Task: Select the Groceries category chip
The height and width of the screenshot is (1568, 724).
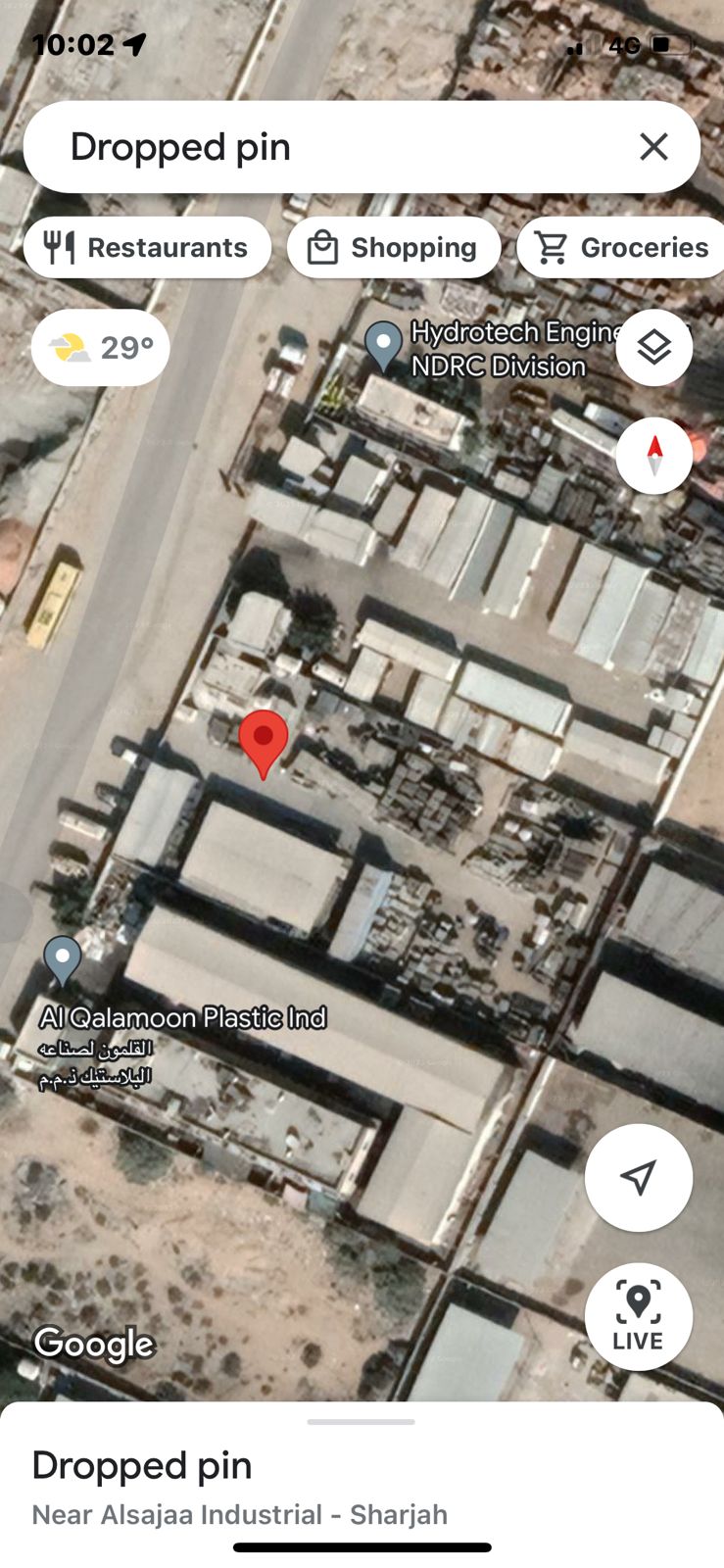Action: [x=620, y=247]
